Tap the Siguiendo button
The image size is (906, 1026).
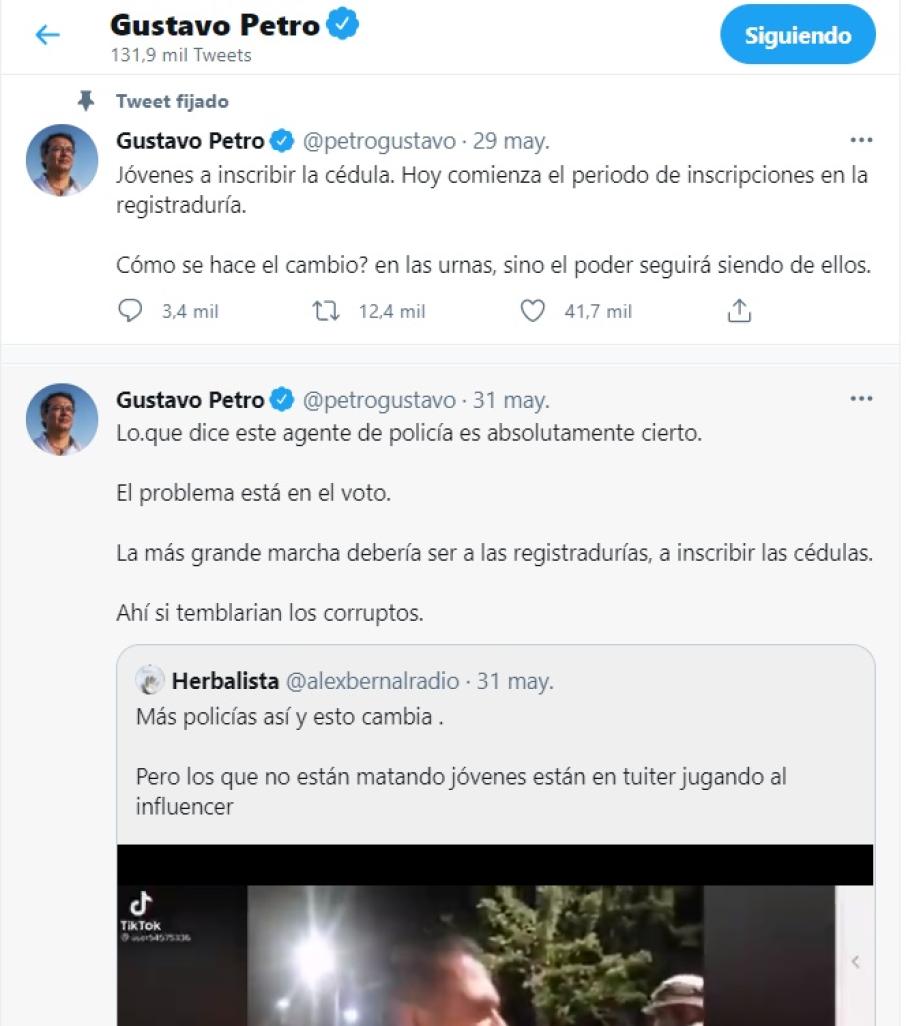click(797, 36)
